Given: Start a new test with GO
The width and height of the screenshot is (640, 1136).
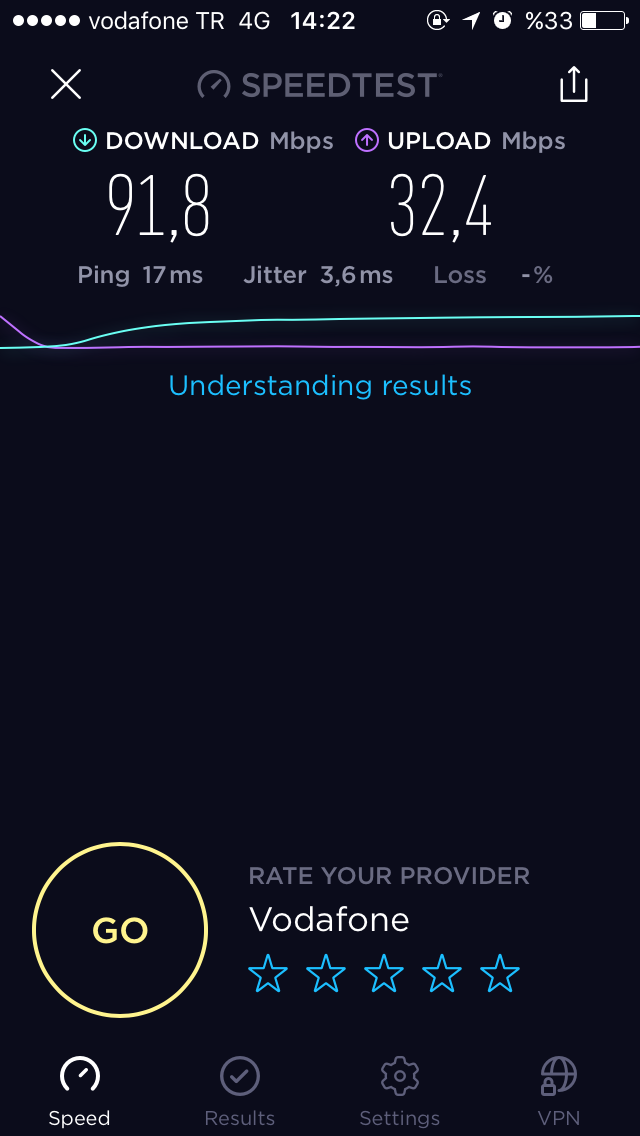Looking at the screenshot, I should (x=120, y=930).
